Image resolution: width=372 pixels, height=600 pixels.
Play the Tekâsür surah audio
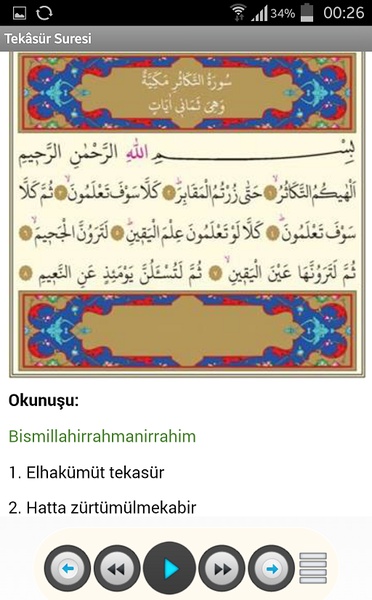point(170,569)
